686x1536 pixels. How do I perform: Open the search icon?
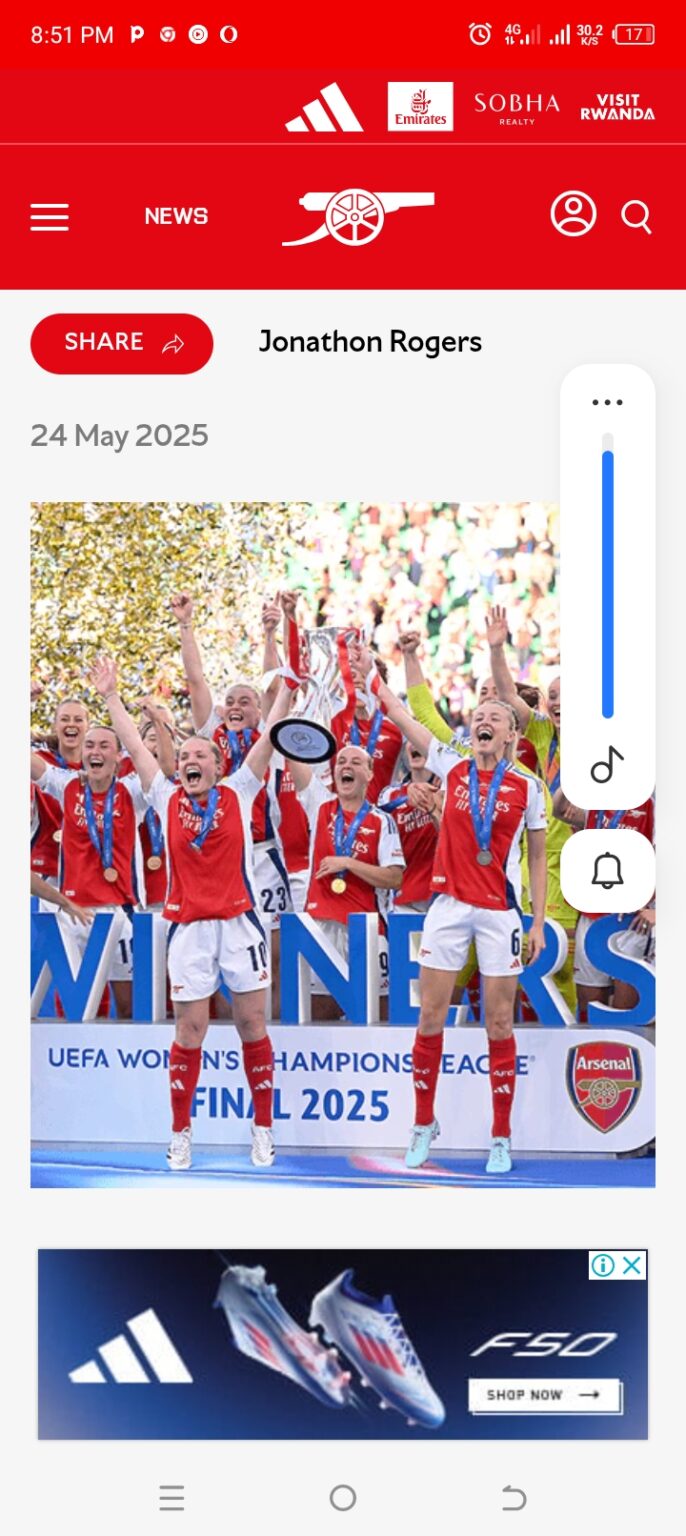click(x=636, y=216)
